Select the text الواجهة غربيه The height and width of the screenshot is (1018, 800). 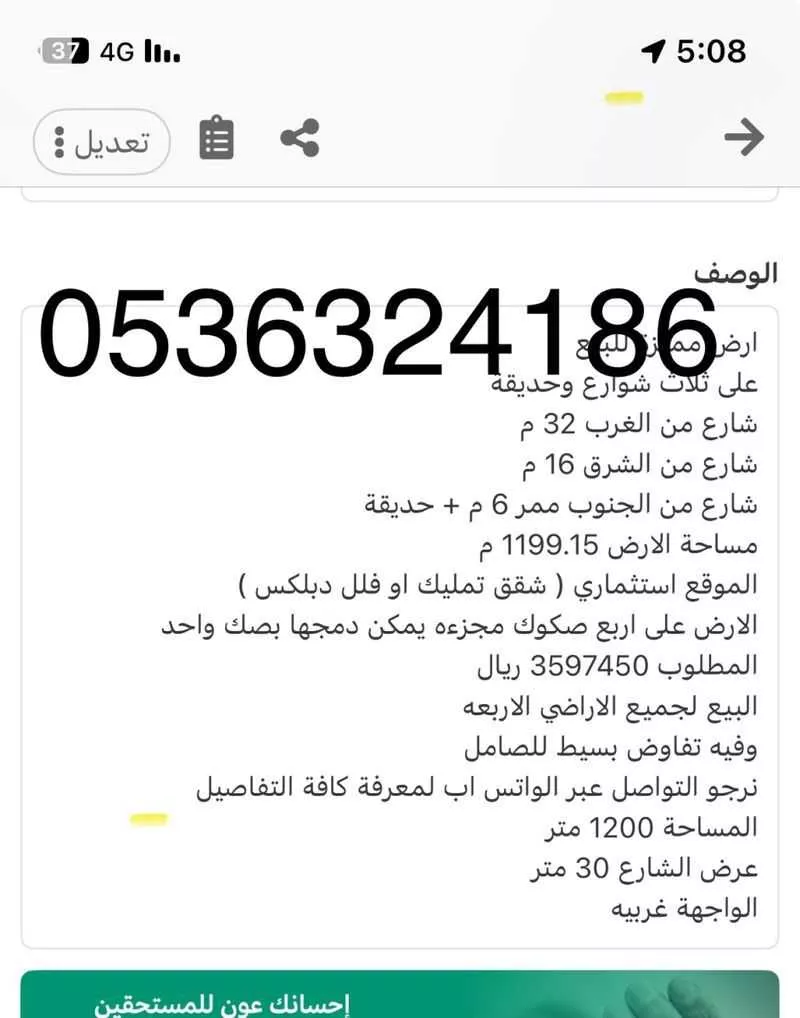[x=691, y=910]
